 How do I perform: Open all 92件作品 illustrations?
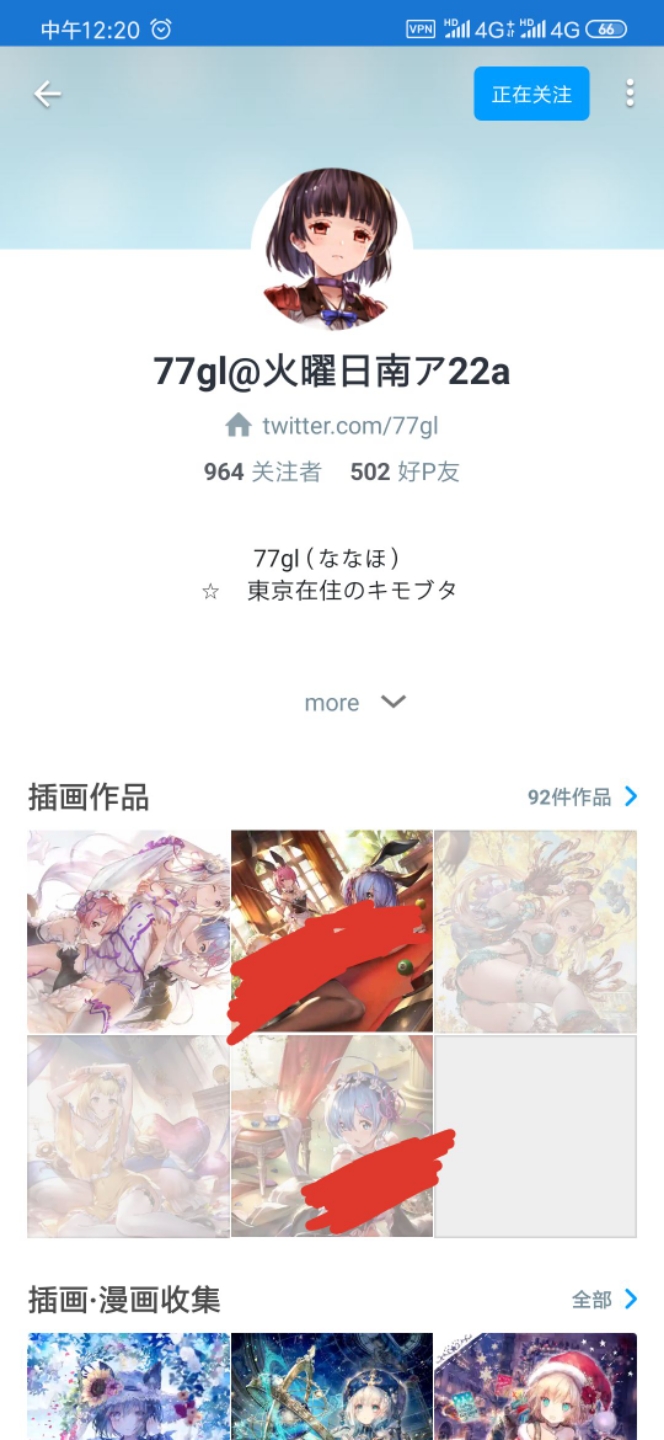[x=582, y=797]
